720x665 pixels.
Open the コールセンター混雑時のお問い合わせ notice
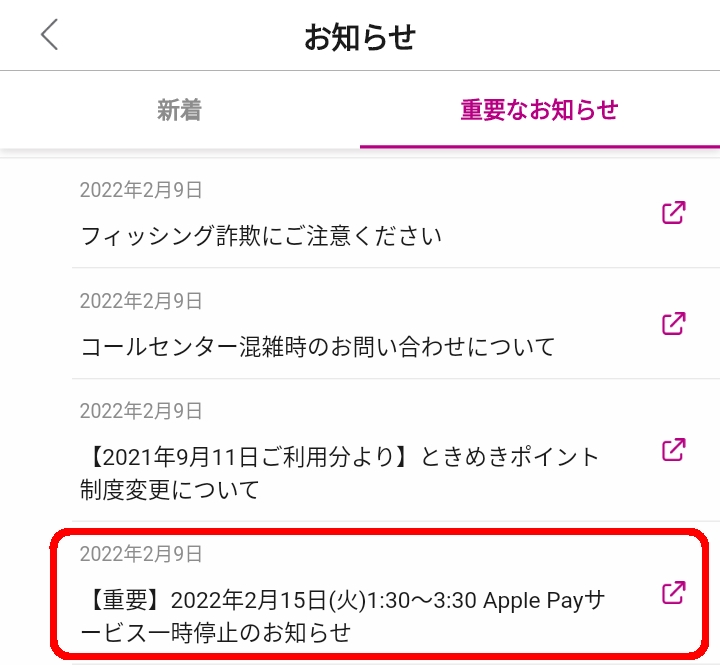pos(317,346)
